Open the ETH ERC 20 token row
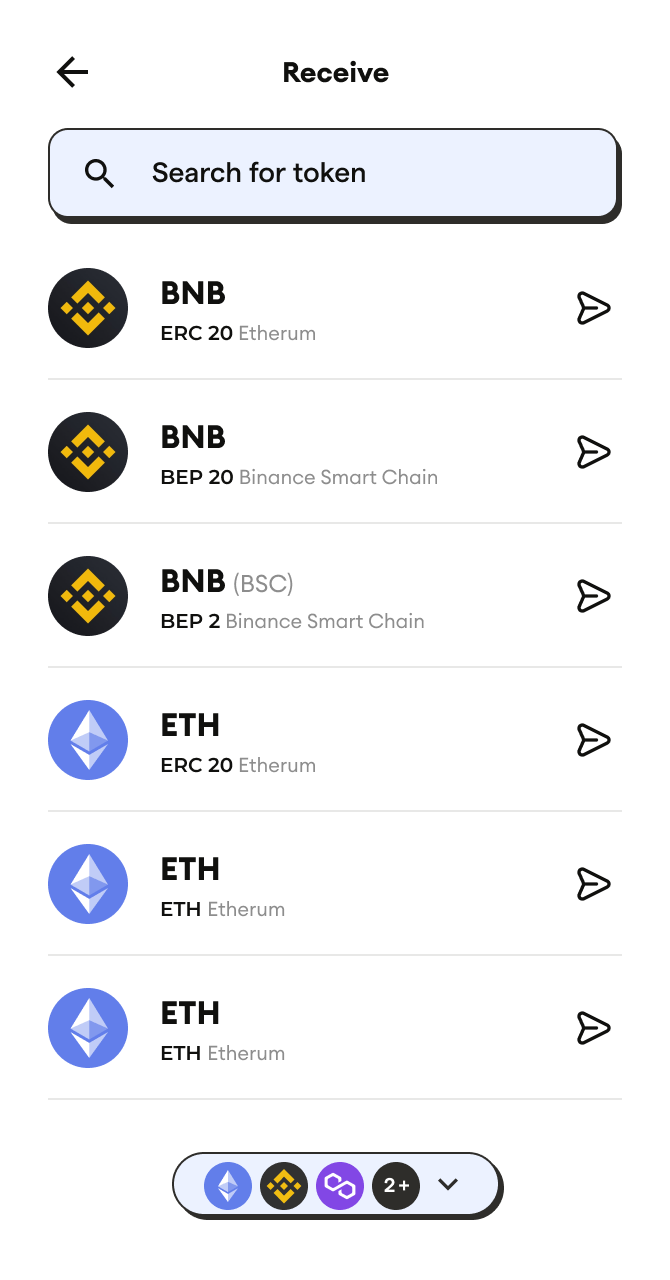The image size is (670, 1280). (x=335, y=740)
